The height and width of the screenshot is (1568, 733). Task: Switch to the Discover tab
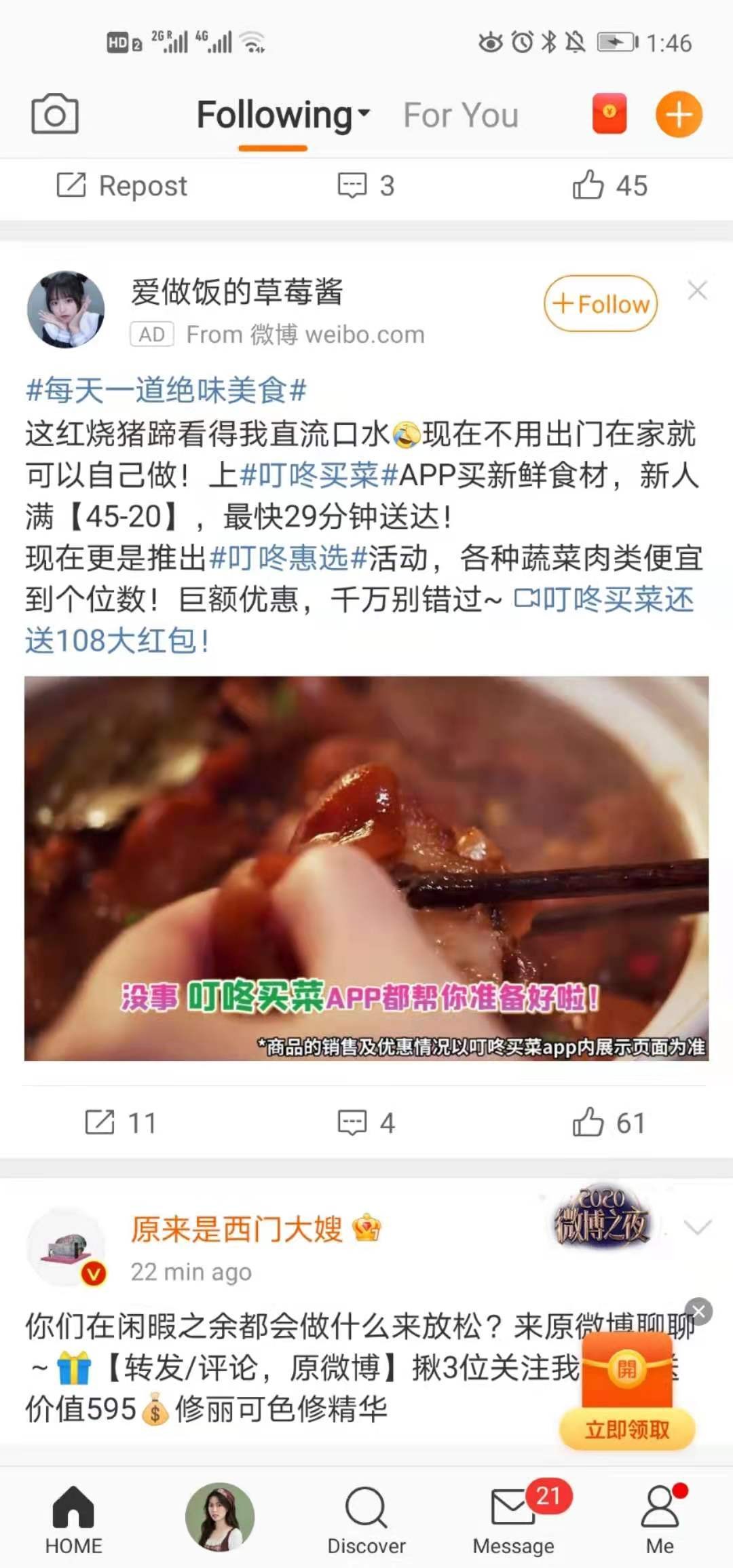(366, 1520)
